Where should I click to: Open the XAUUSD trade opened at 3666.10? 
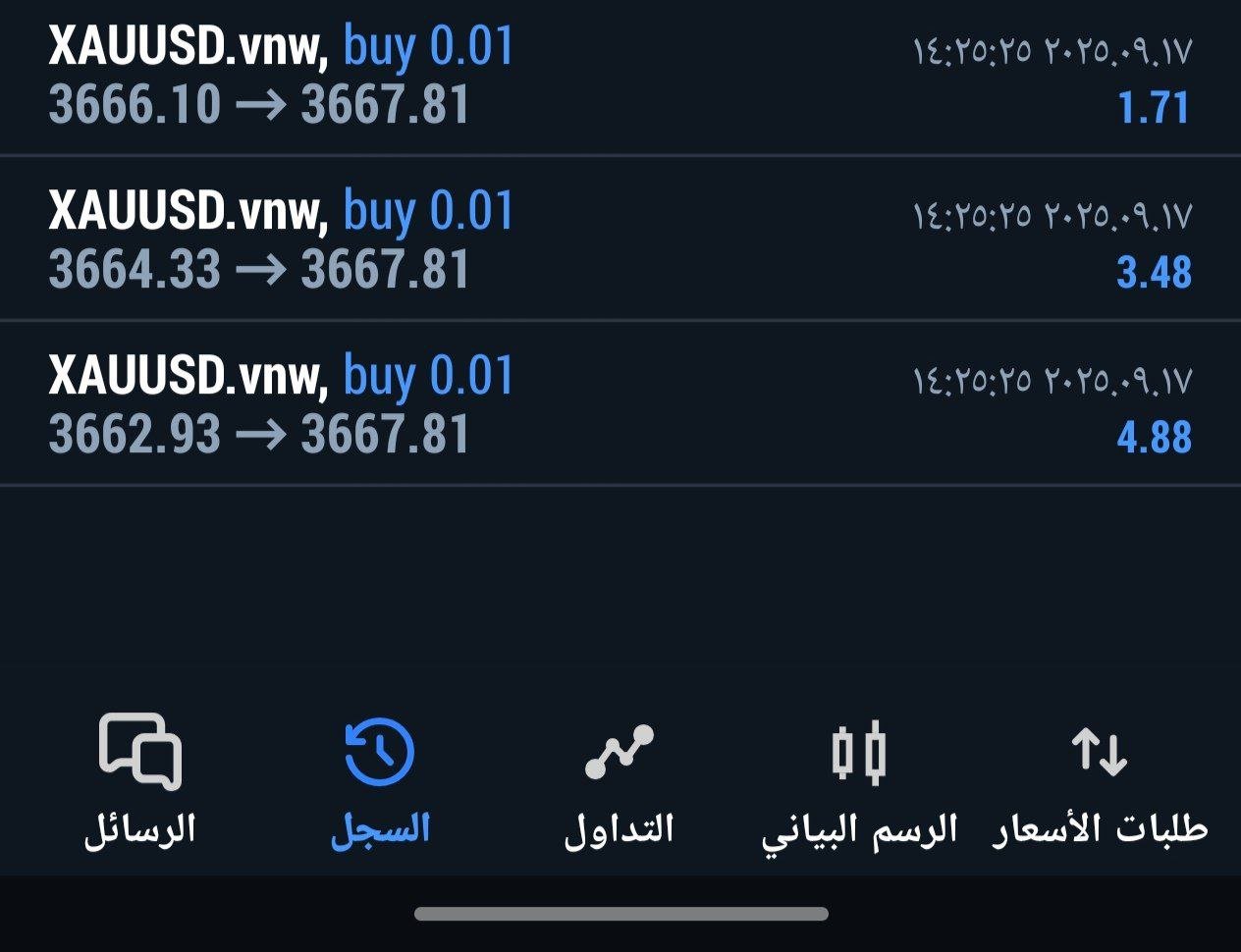[x=619, y=77]
